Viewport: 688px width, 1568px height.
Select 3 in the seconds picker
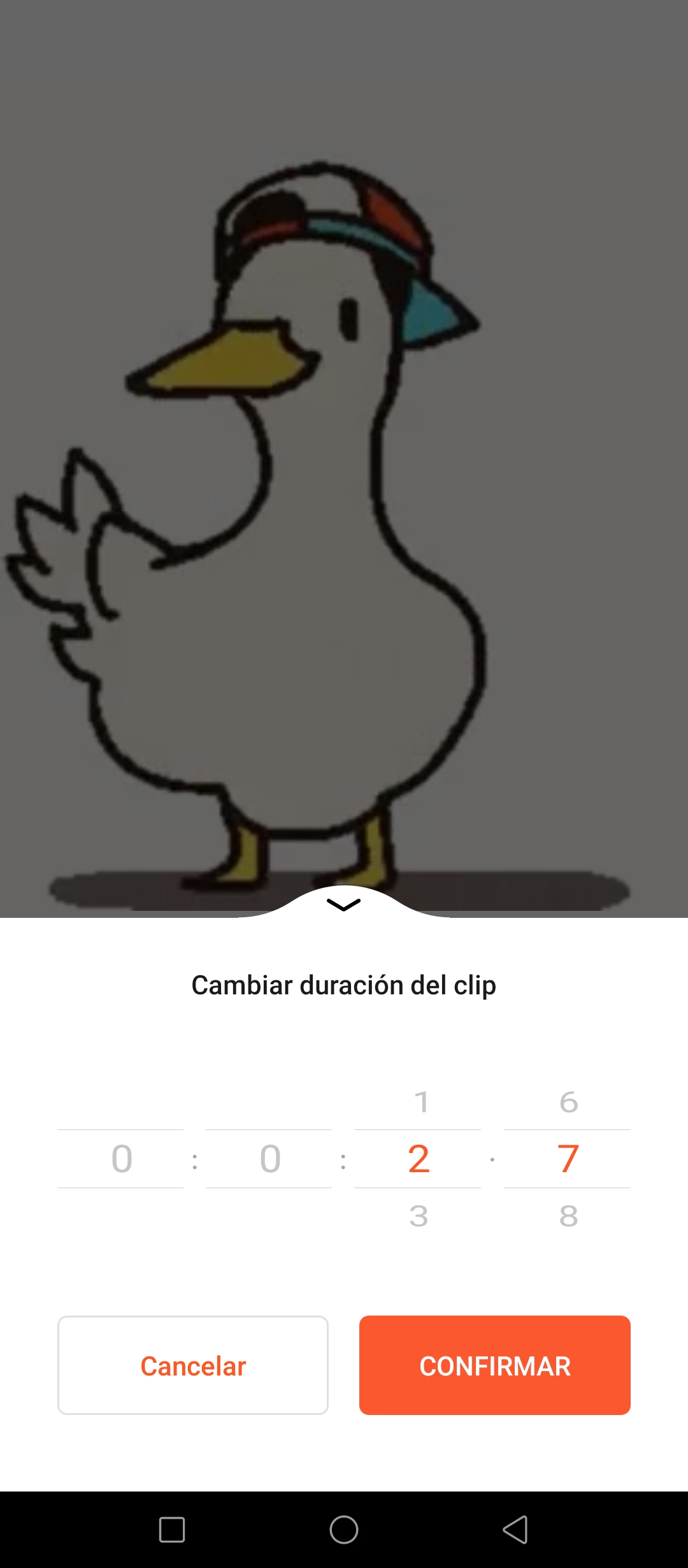click(x=419, y=1216)
